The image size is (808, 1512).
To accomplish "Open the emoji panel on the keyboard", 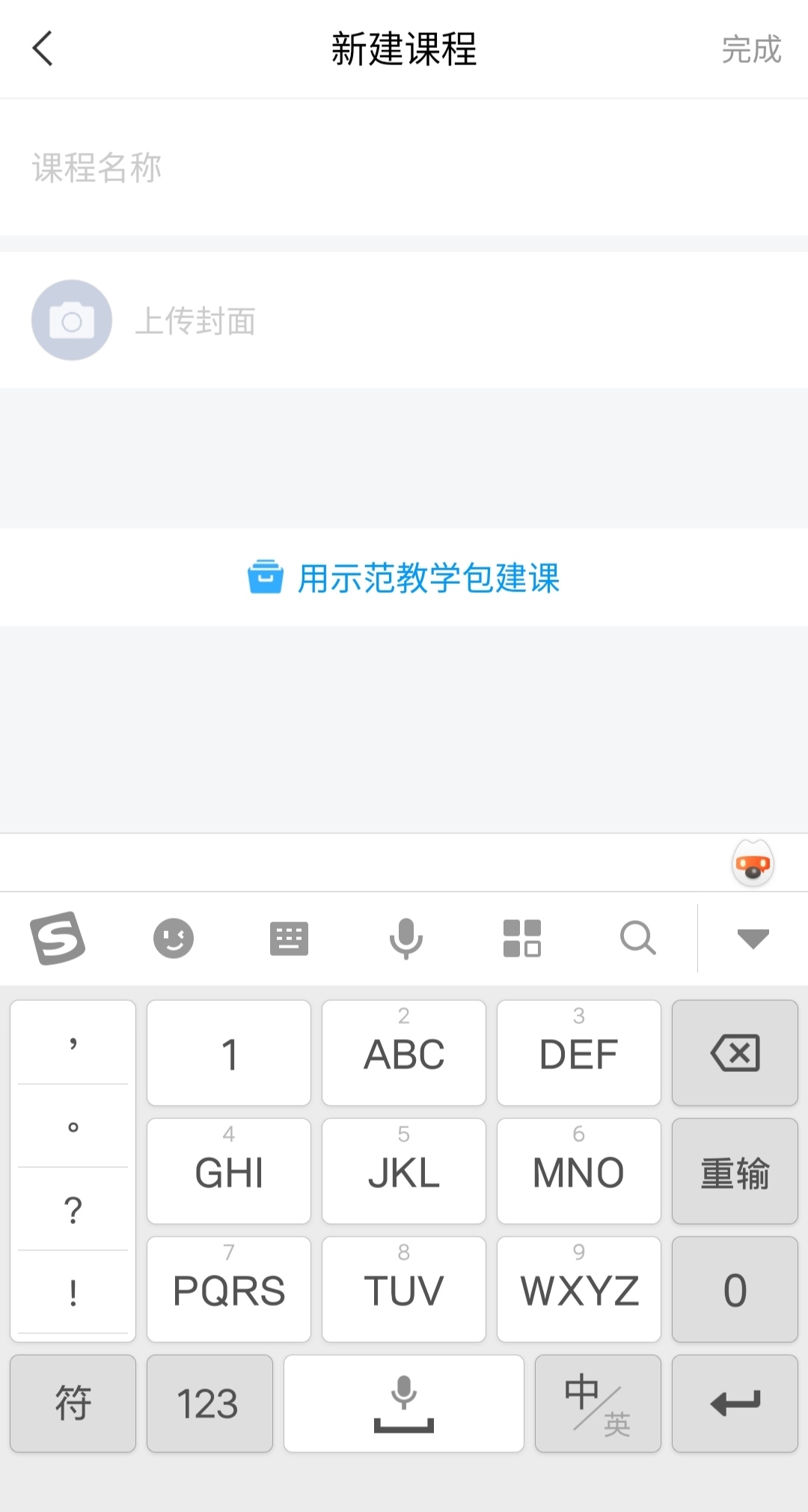I will coord(174,938).
